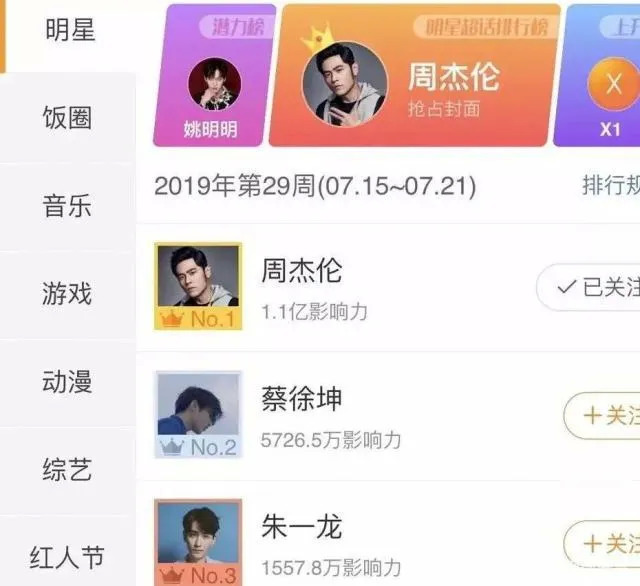Switch to the 红人节 category
This screenshot has height=586, width=640.
[67, 556]
